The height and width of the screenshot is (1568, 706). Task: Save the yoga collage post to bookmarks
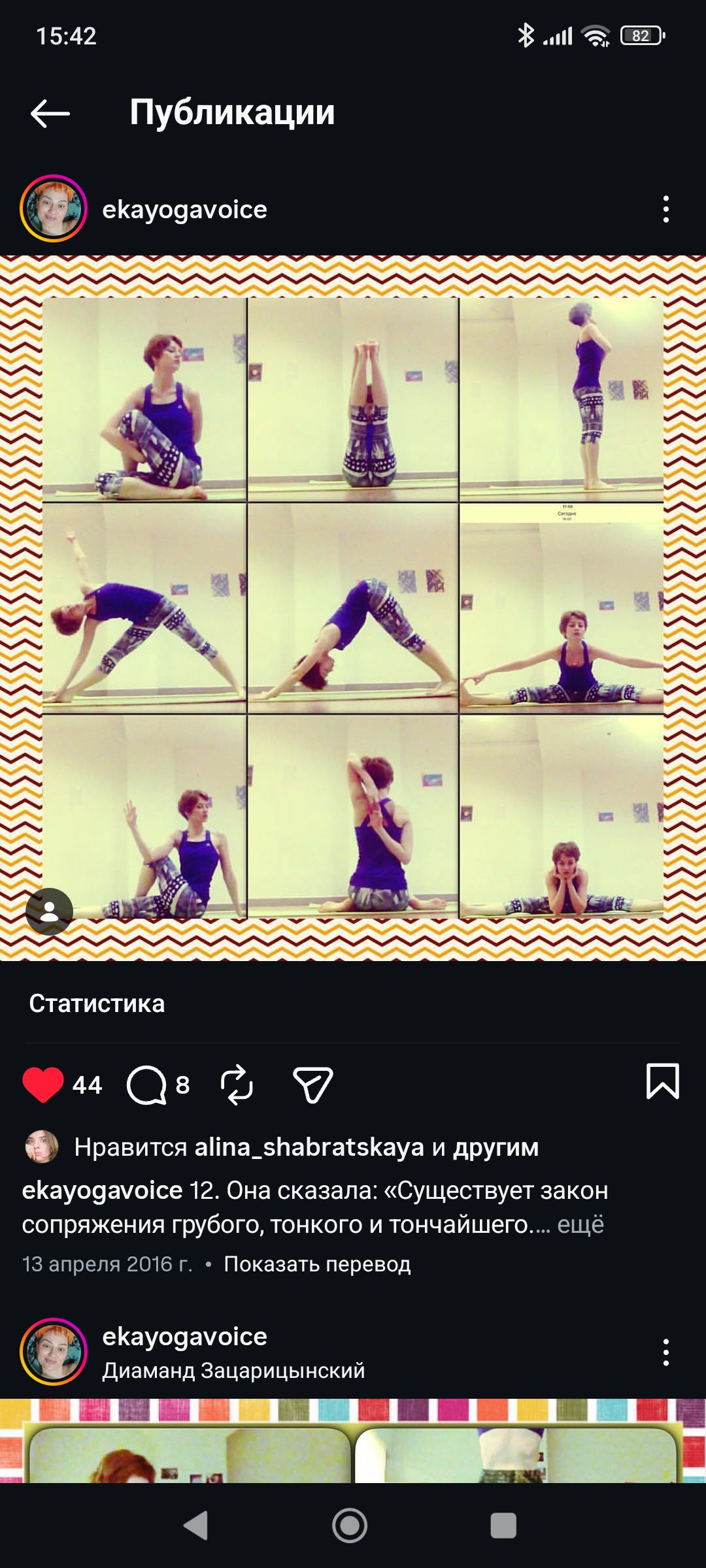point(662,1081)
